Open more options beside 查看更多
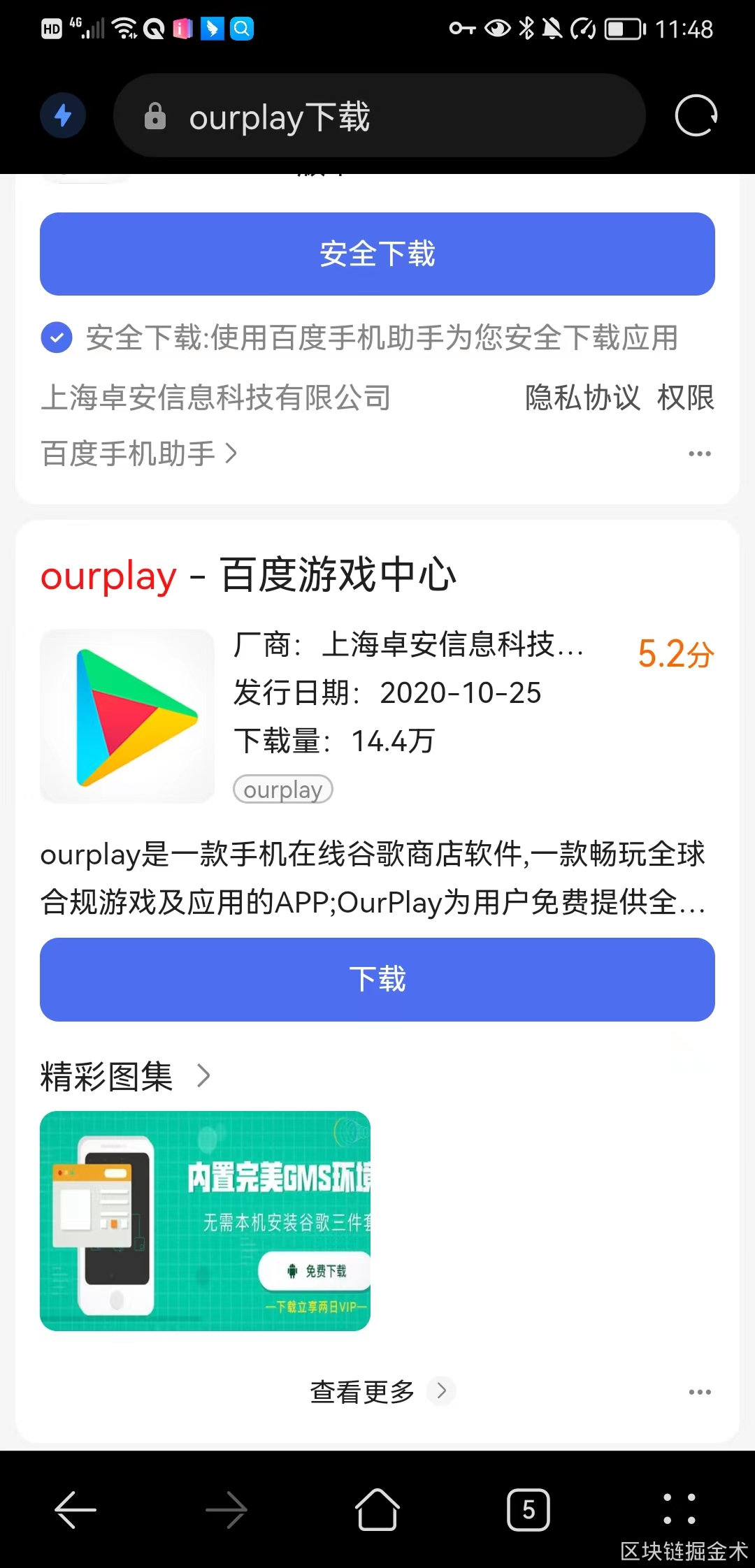 pyautogui.click(x=699, y=1392)
